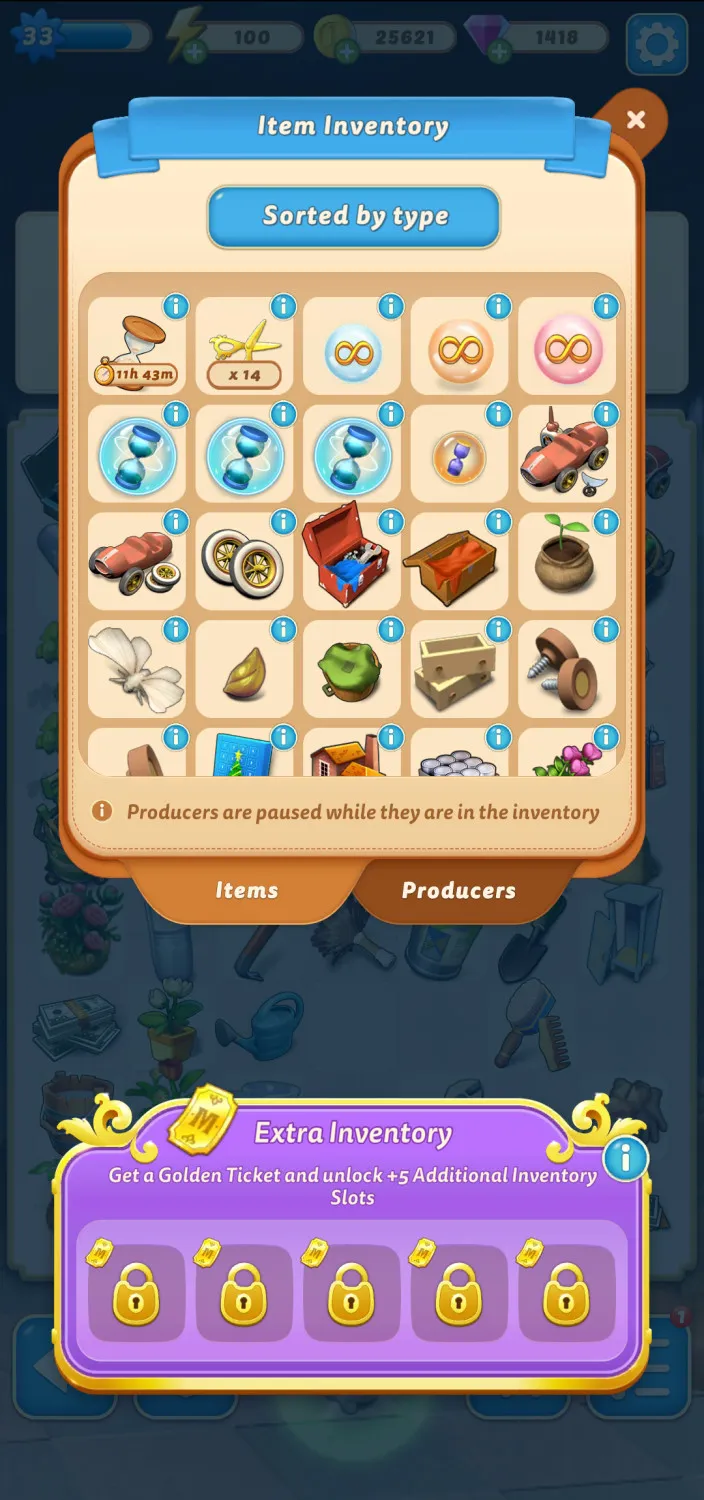Choose the orange infinity bubble item
The width and height of the screenshot is (704, 1500).
(x=461, y=352)
